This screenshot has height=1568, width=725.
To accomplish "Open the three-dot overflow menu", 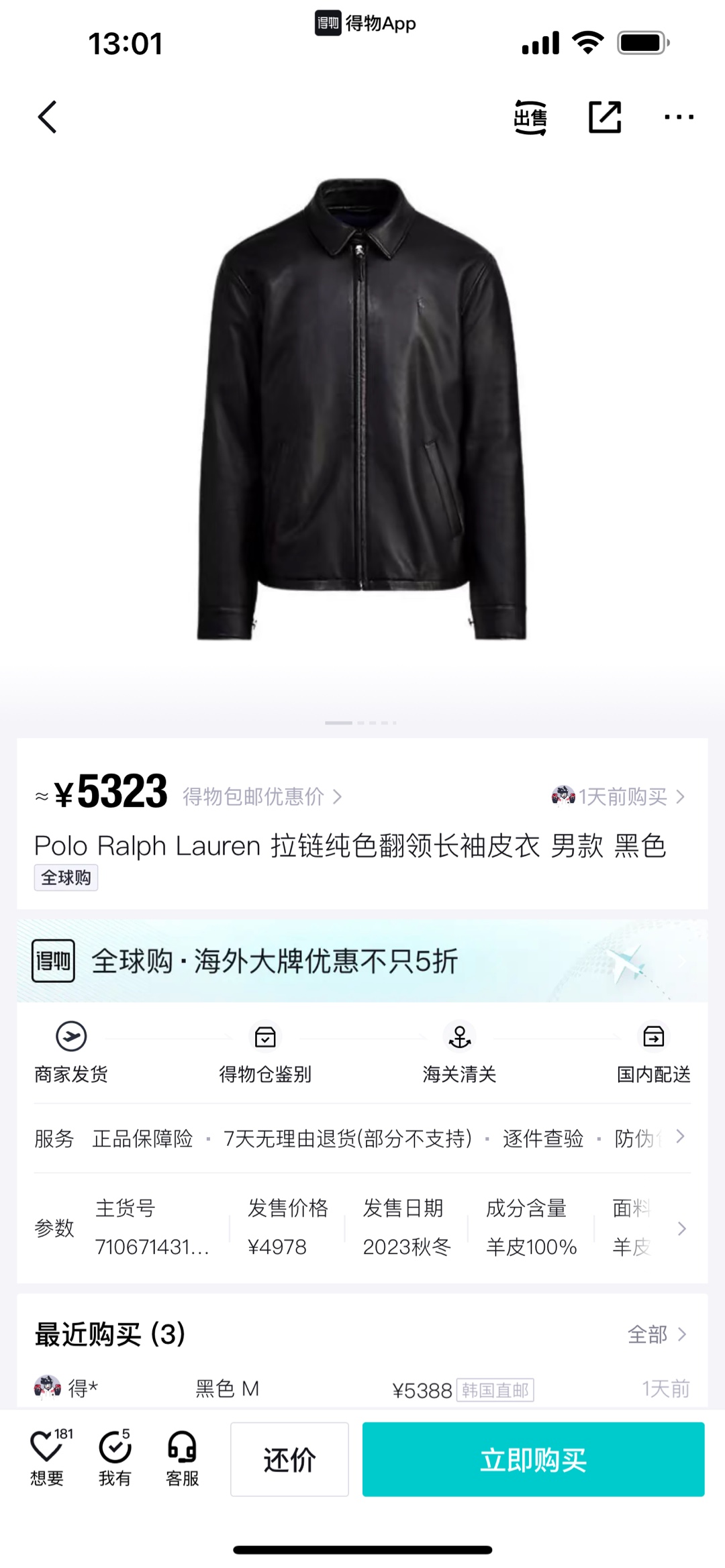I will tap(679, 117).
